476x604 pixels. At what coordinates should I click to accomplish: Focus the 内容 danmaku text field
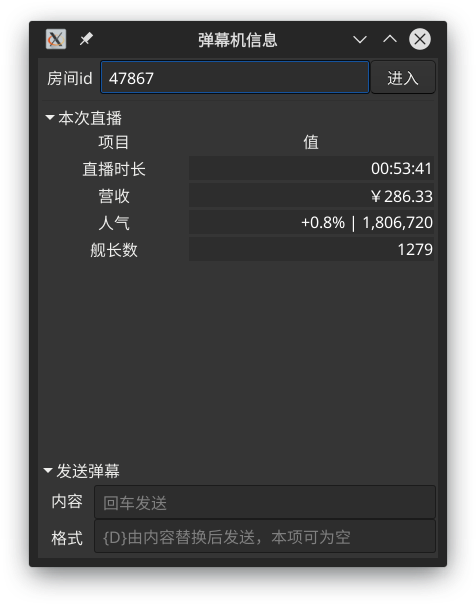(265, 502)
